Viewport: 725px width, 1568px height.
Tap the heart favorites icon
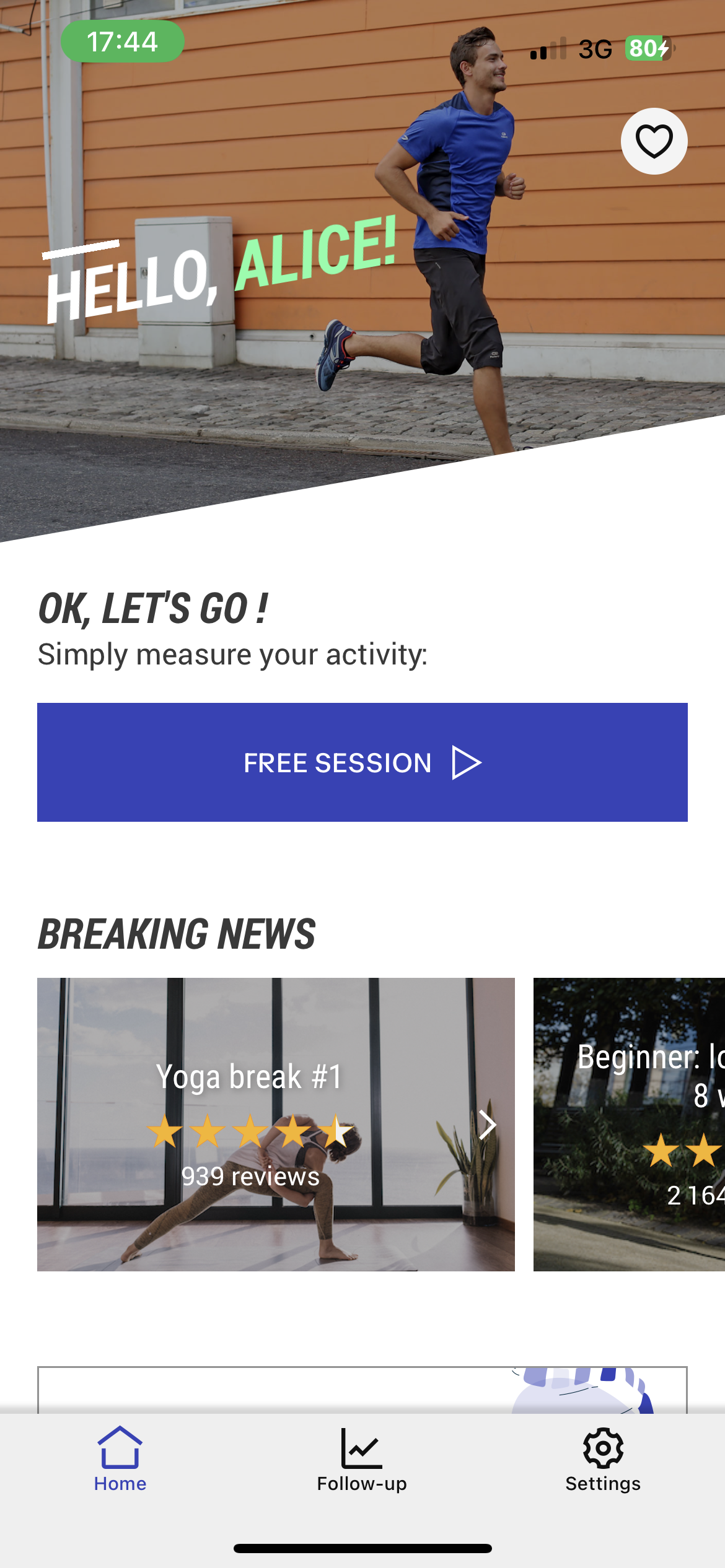pos(654,141)
